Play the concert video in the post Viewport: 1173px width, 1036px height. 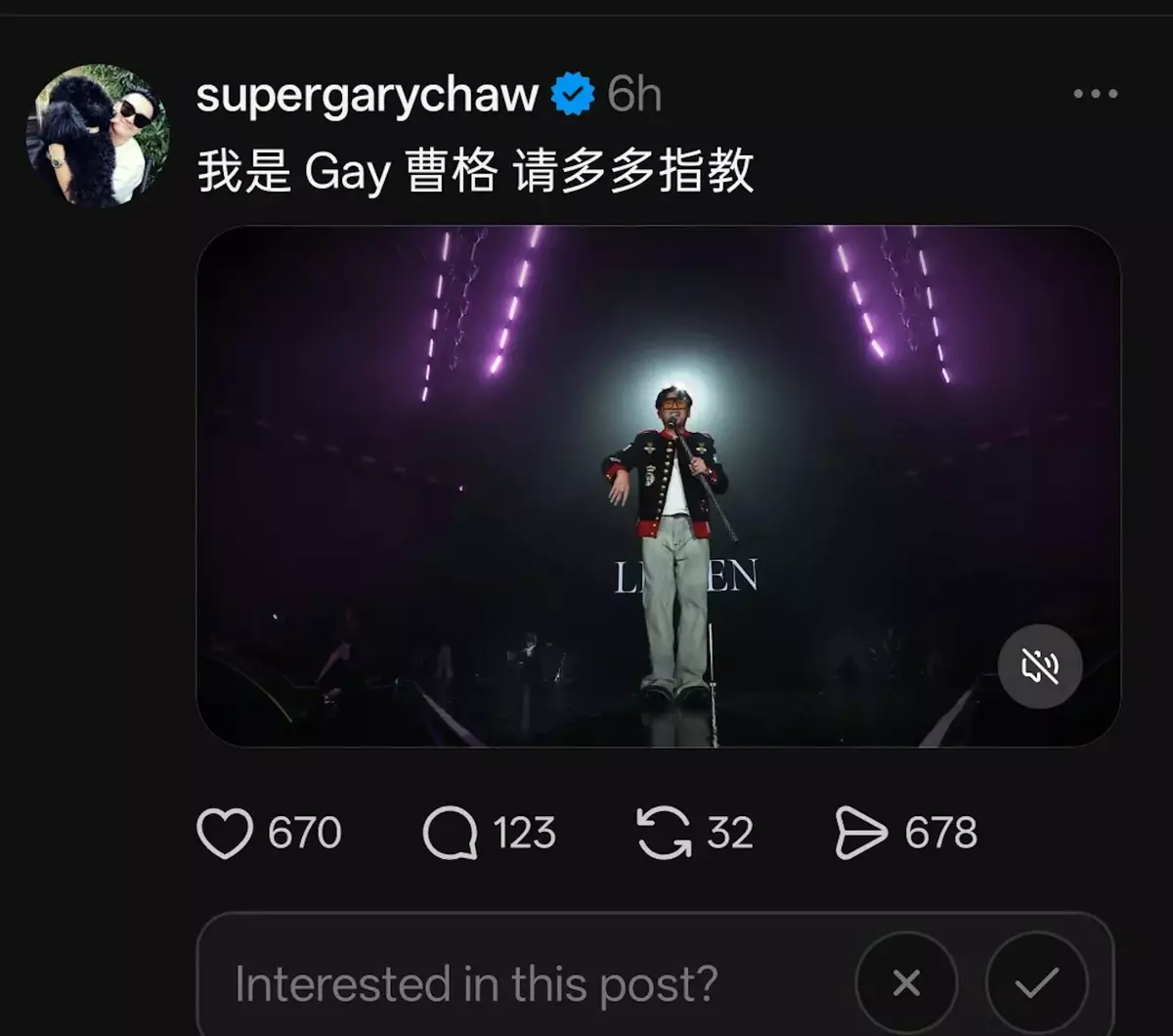(x=657, y=486)
